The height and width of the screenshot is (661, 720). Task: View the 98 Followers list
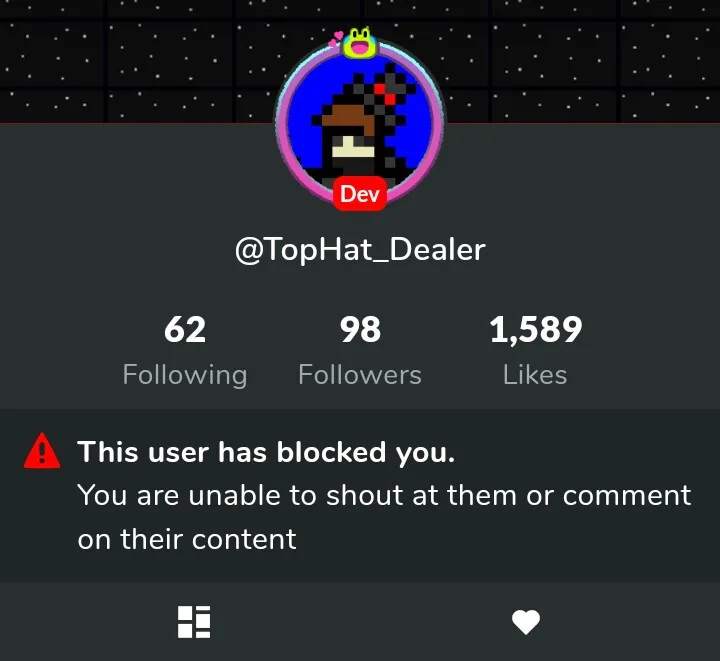(x=360, y=351)
